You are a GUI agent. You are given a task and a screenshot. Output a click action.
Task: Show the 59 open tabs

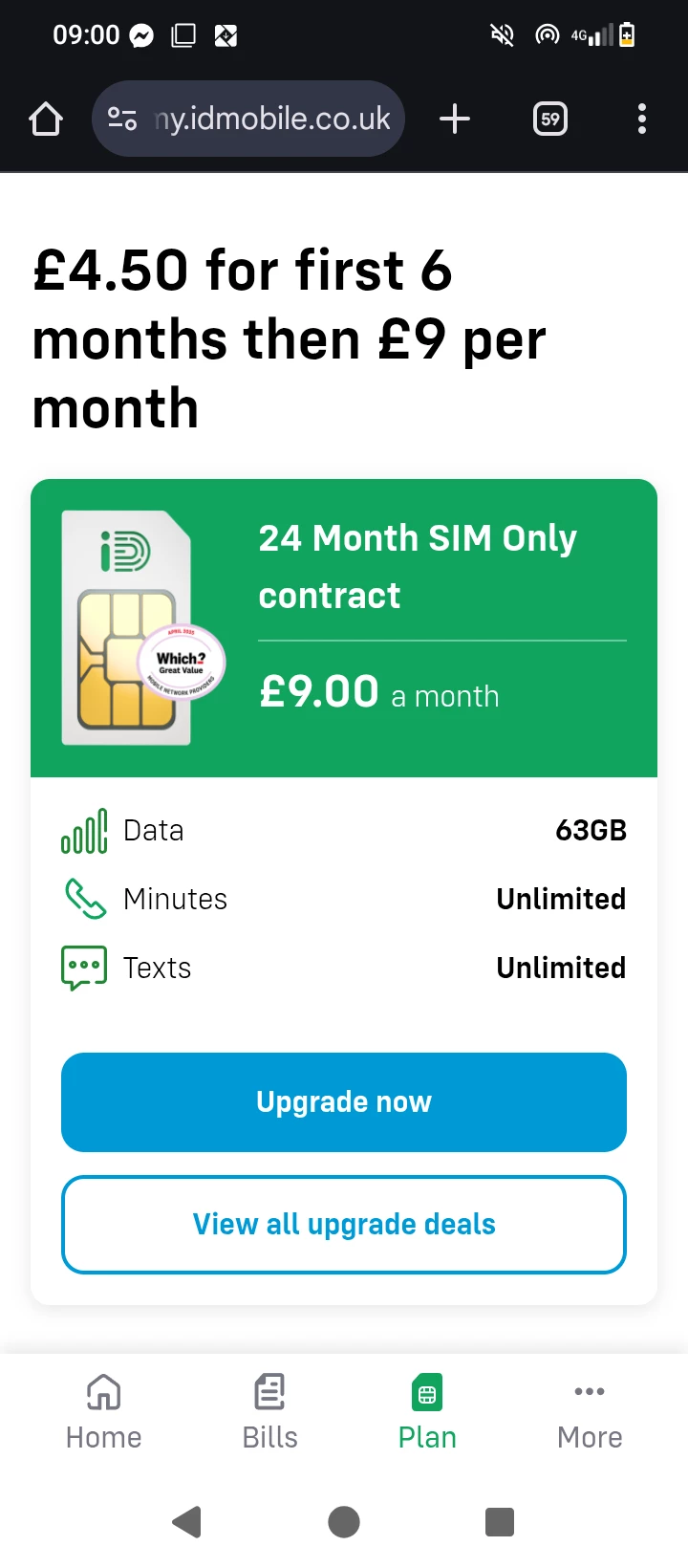tap(550, 120)
